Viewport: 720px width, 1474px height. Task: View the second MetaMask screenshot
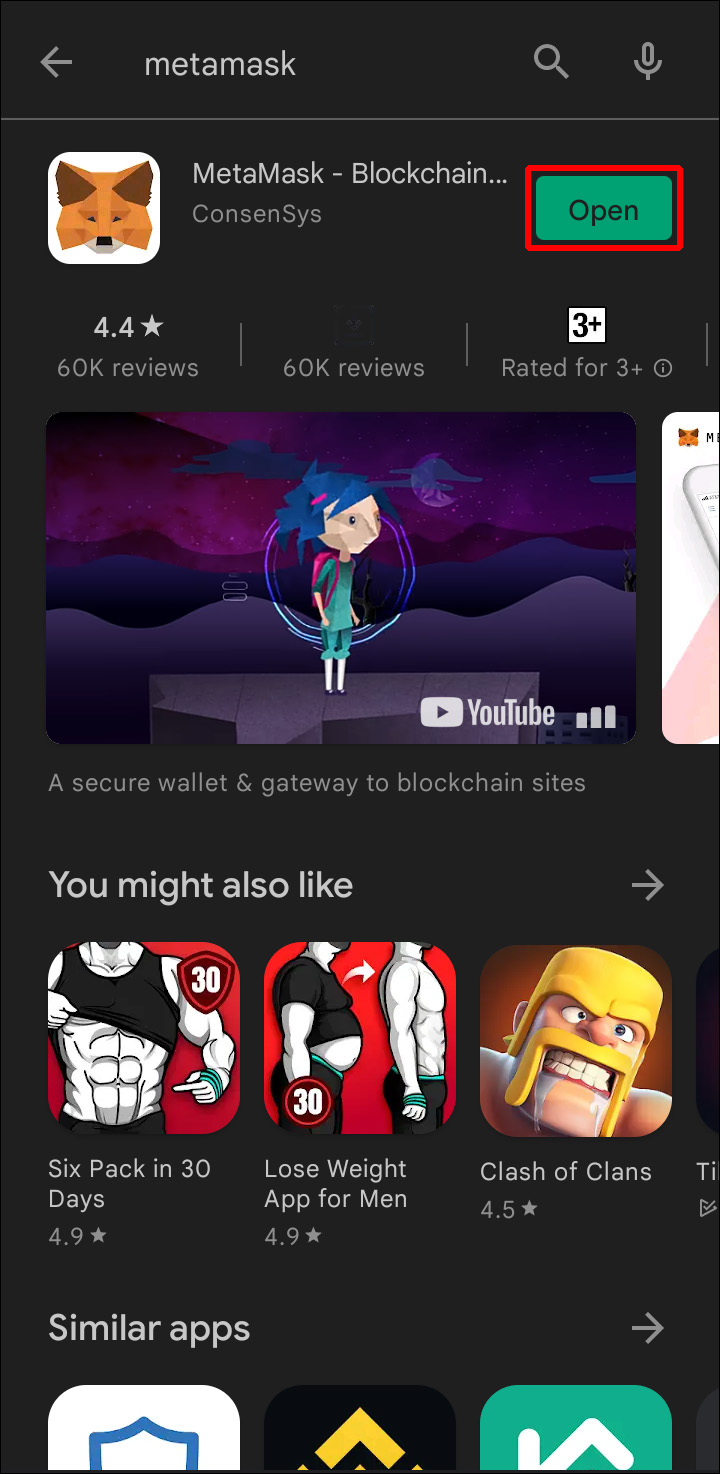pos(692,577)
